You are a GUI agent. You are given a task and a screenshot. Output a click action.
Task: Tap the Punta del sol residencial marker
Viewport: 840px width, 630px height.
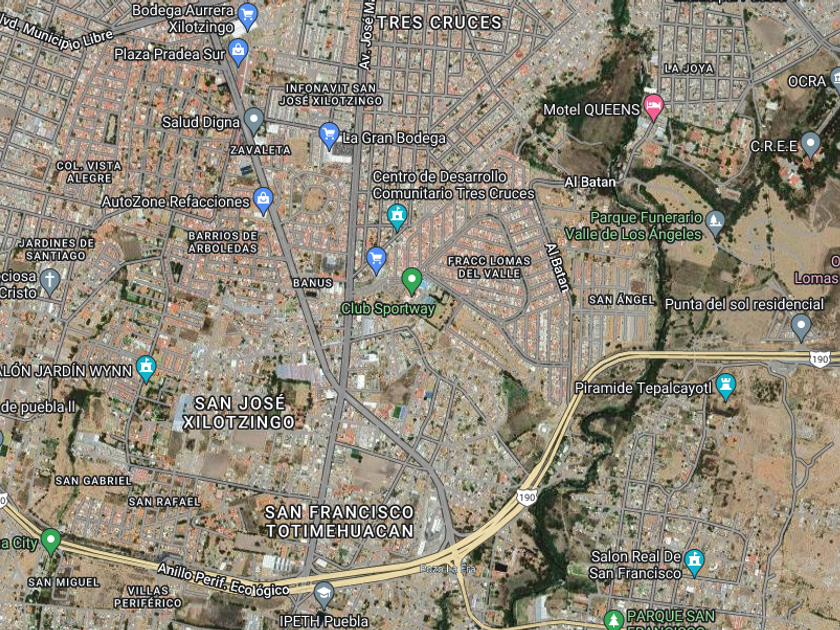(801, 325)
